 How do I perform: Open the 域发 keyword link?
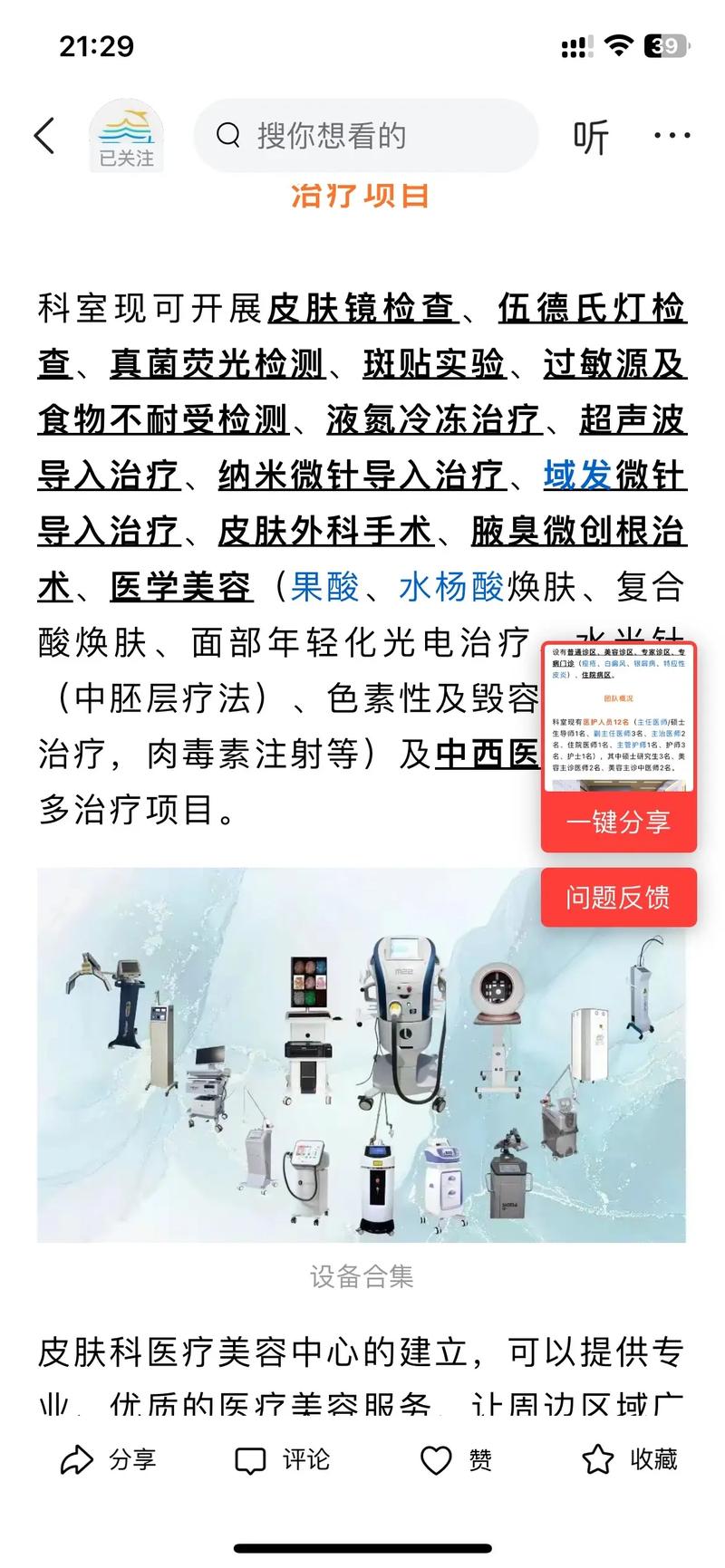coord(578,475)
